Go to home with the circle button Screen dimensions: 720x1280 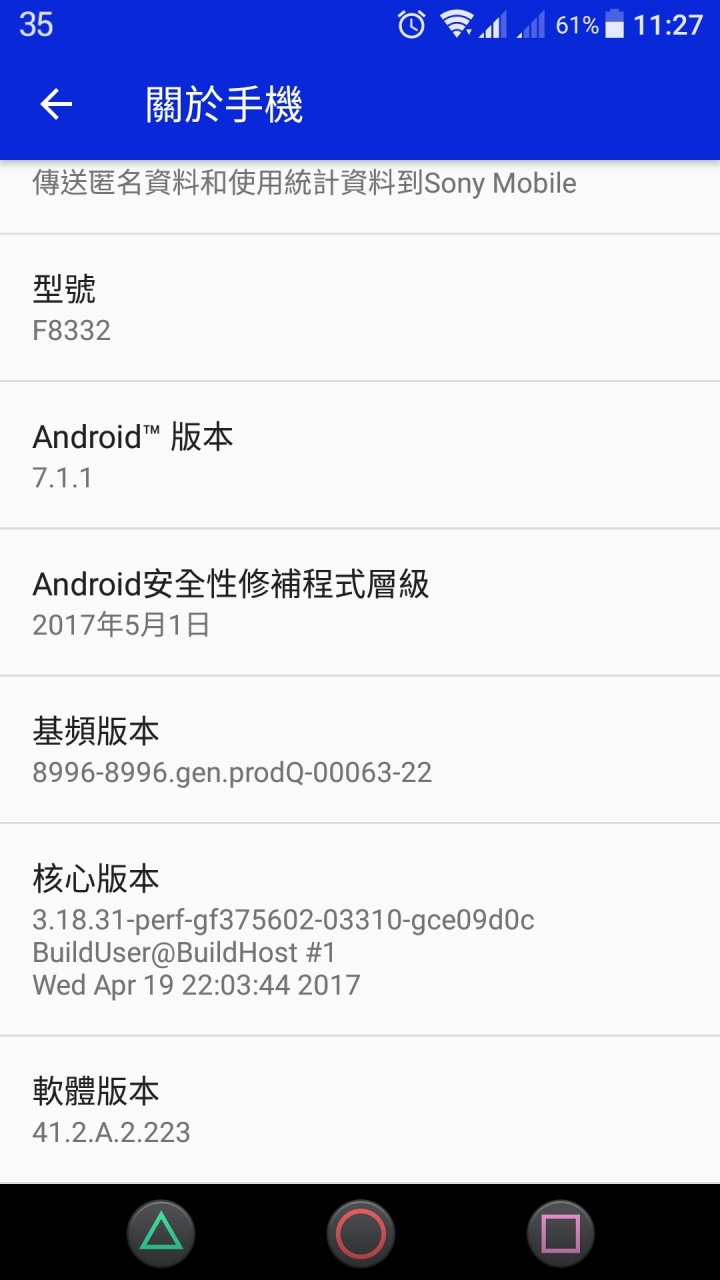click(360, 1233)
